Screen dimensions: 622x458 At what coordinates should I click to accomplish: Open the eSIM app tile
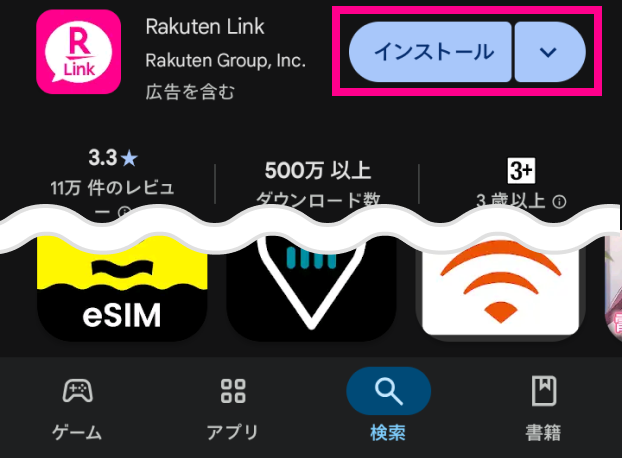(122, 290)
